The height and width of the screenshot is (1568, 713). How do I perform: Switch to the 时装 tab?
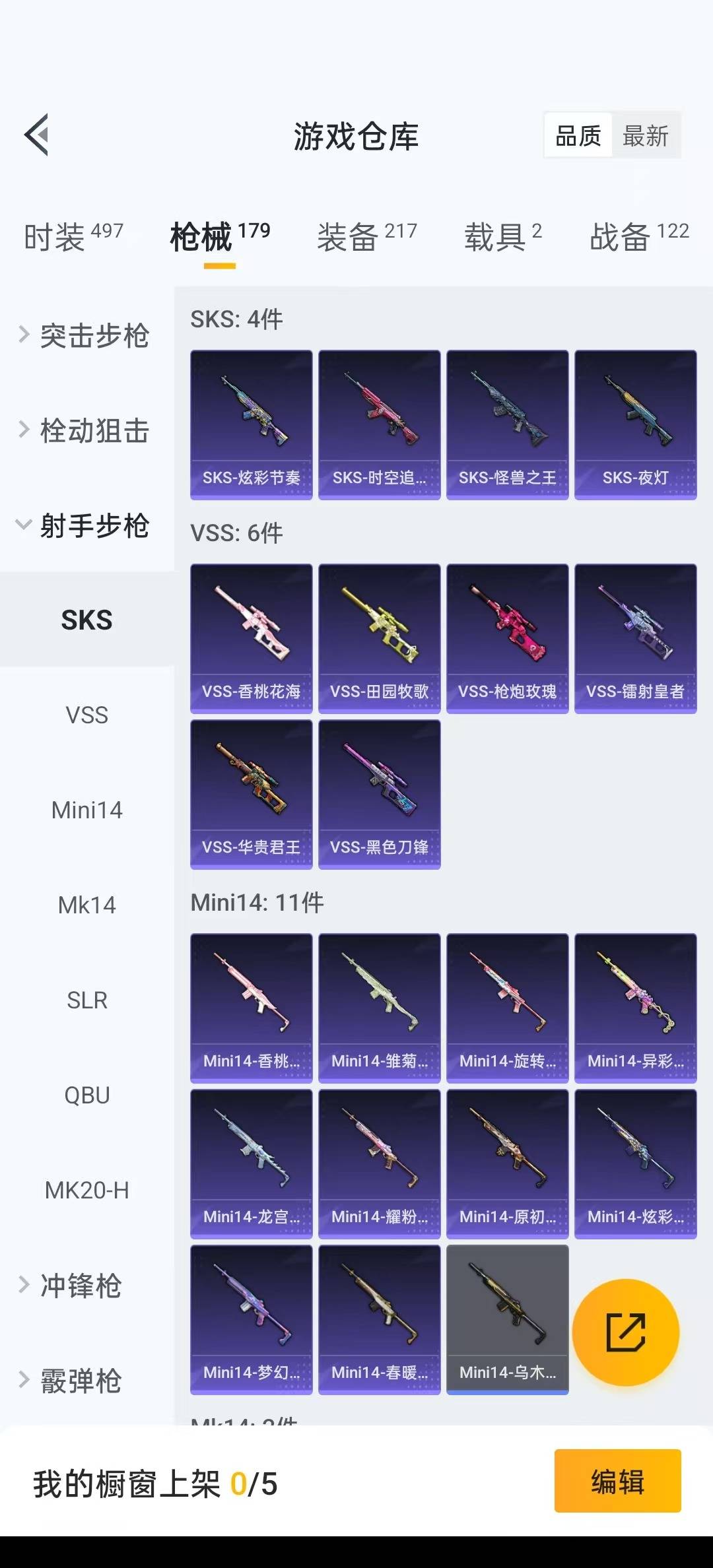(x=73, y=236)
